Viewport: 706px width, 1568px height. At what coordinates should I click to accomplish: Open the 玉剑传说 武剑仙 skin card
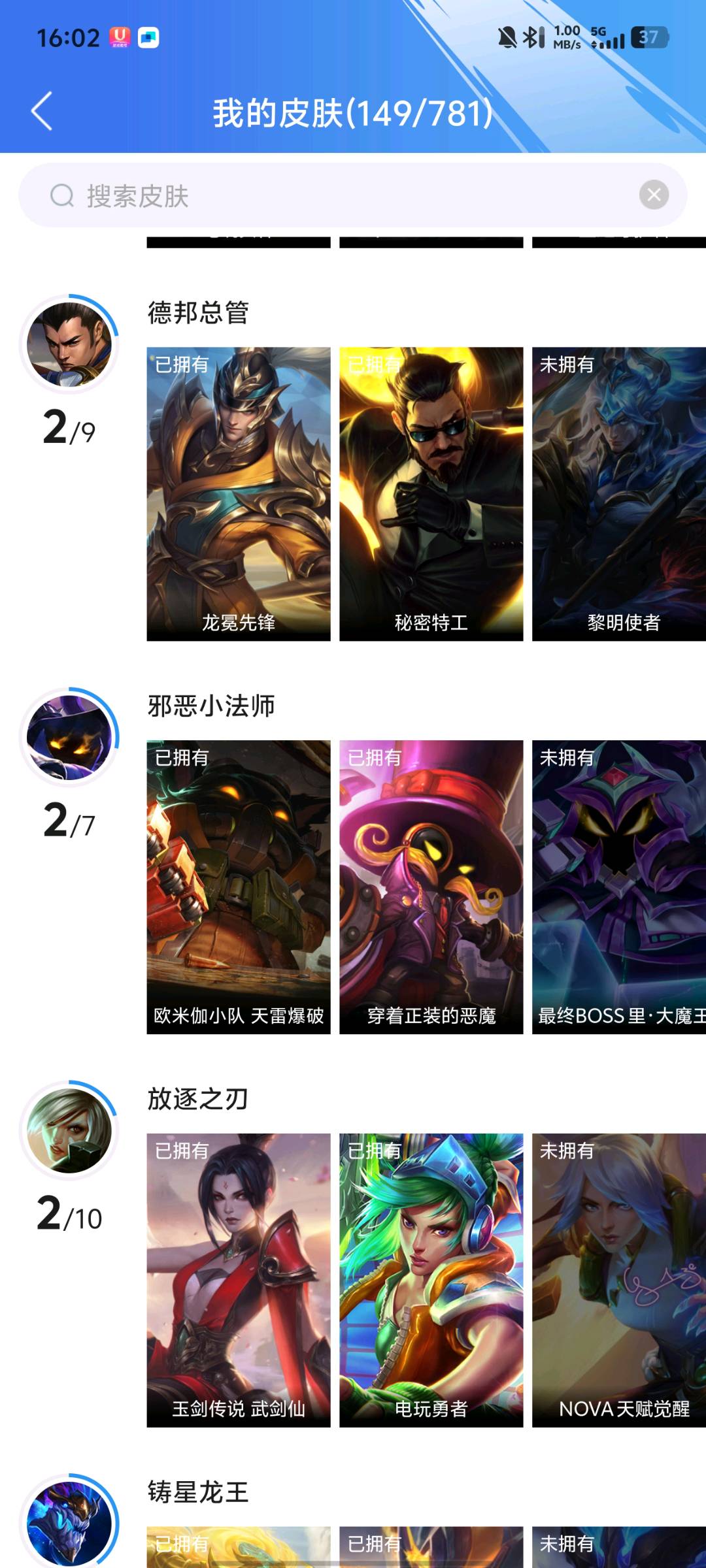pyautogui.click(x=238, y=1280)
